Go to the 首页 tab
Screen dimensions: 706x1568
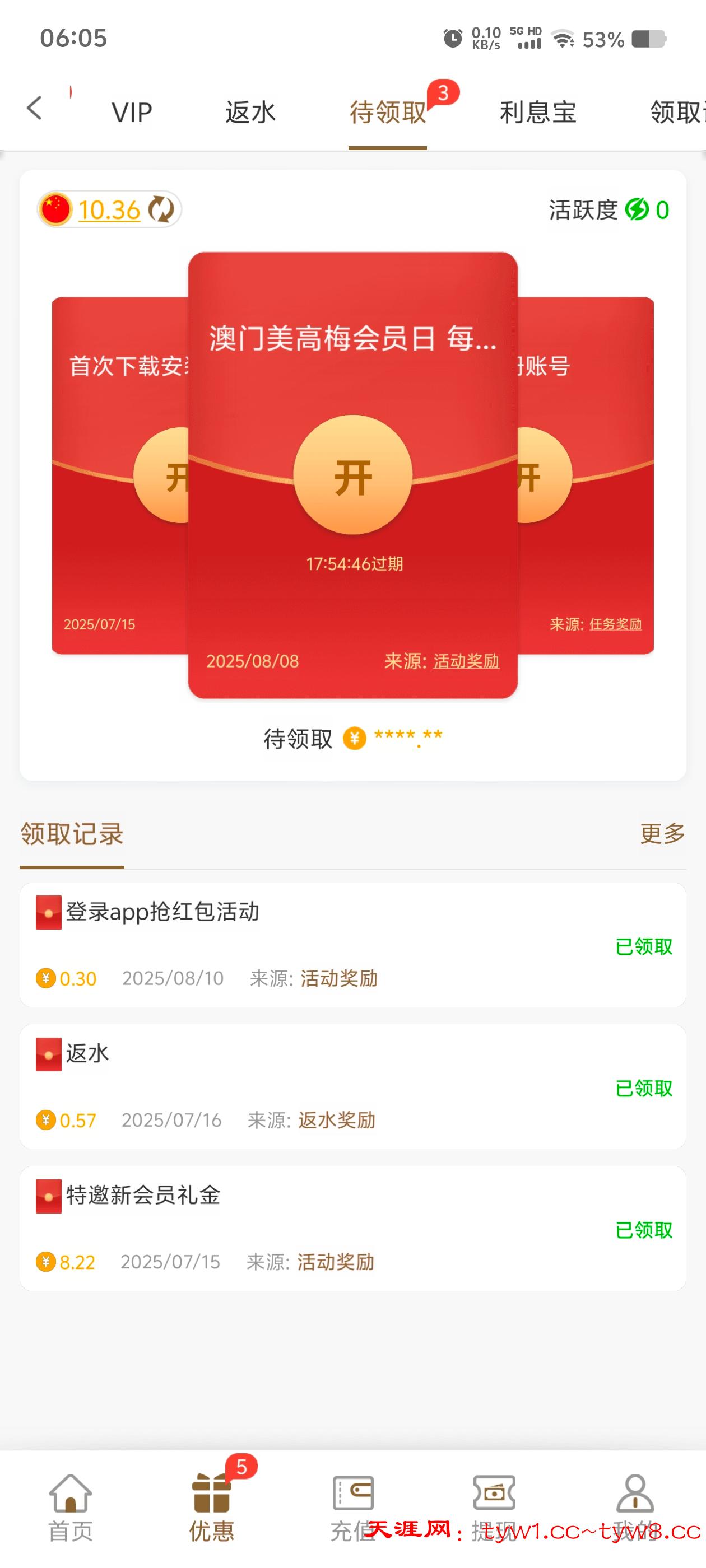click(x=71, y=1507)
